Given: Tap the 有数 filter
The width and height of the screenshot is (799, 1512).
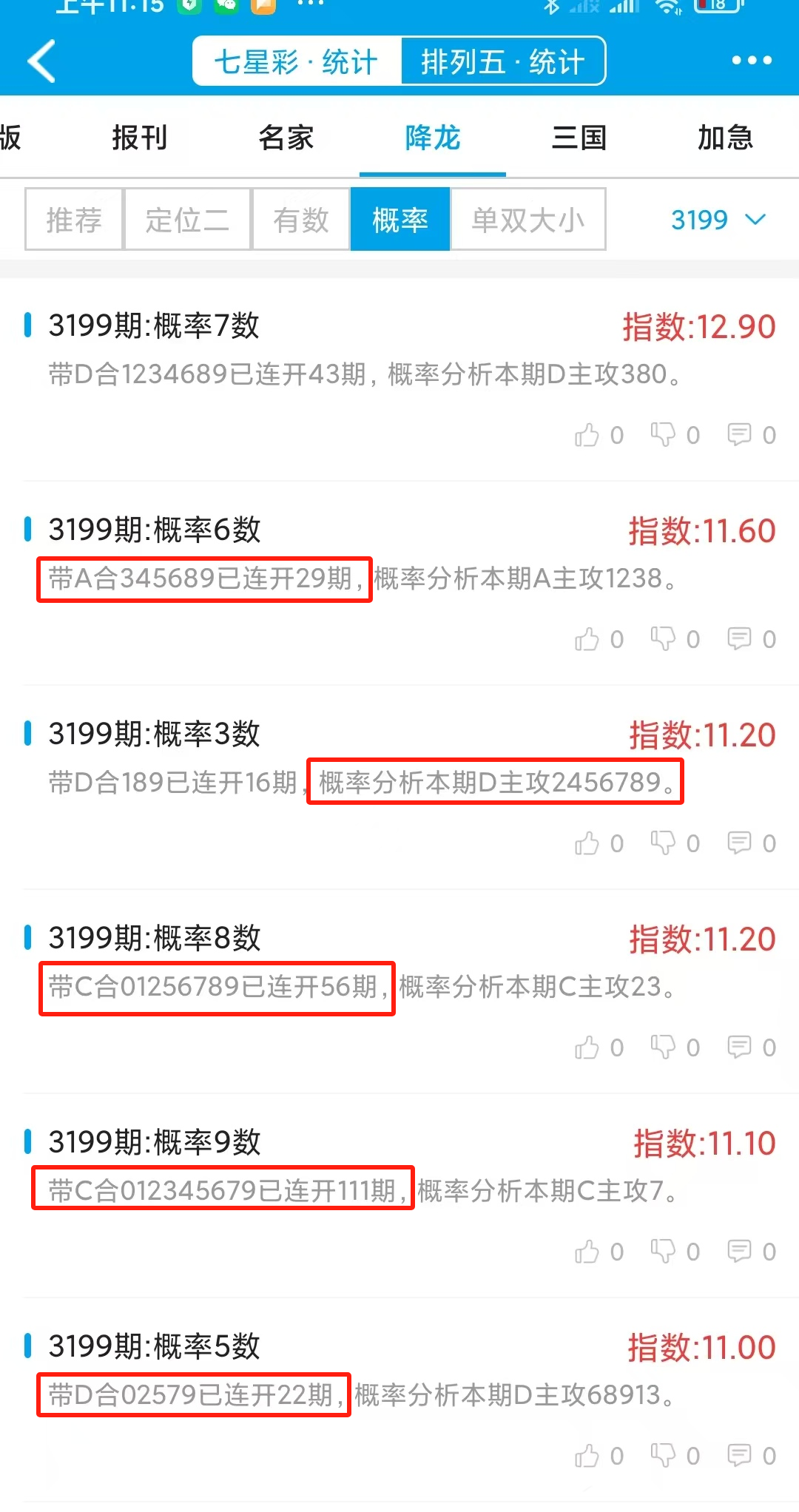Looking at the screenshot, I should [x=300, y=220].
